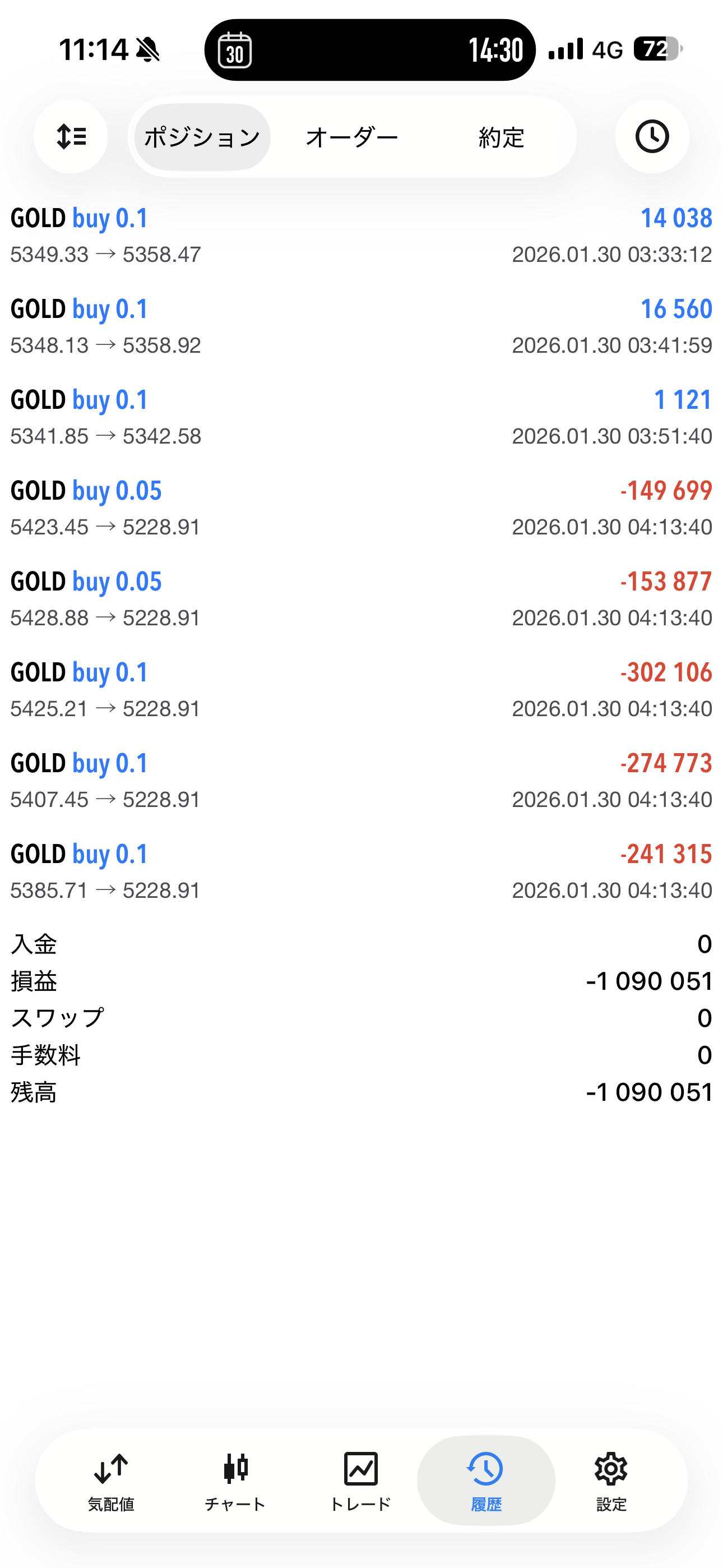The image size is (723, 1568).
Task: Select the ポジション segment
Action: [202, 137]
